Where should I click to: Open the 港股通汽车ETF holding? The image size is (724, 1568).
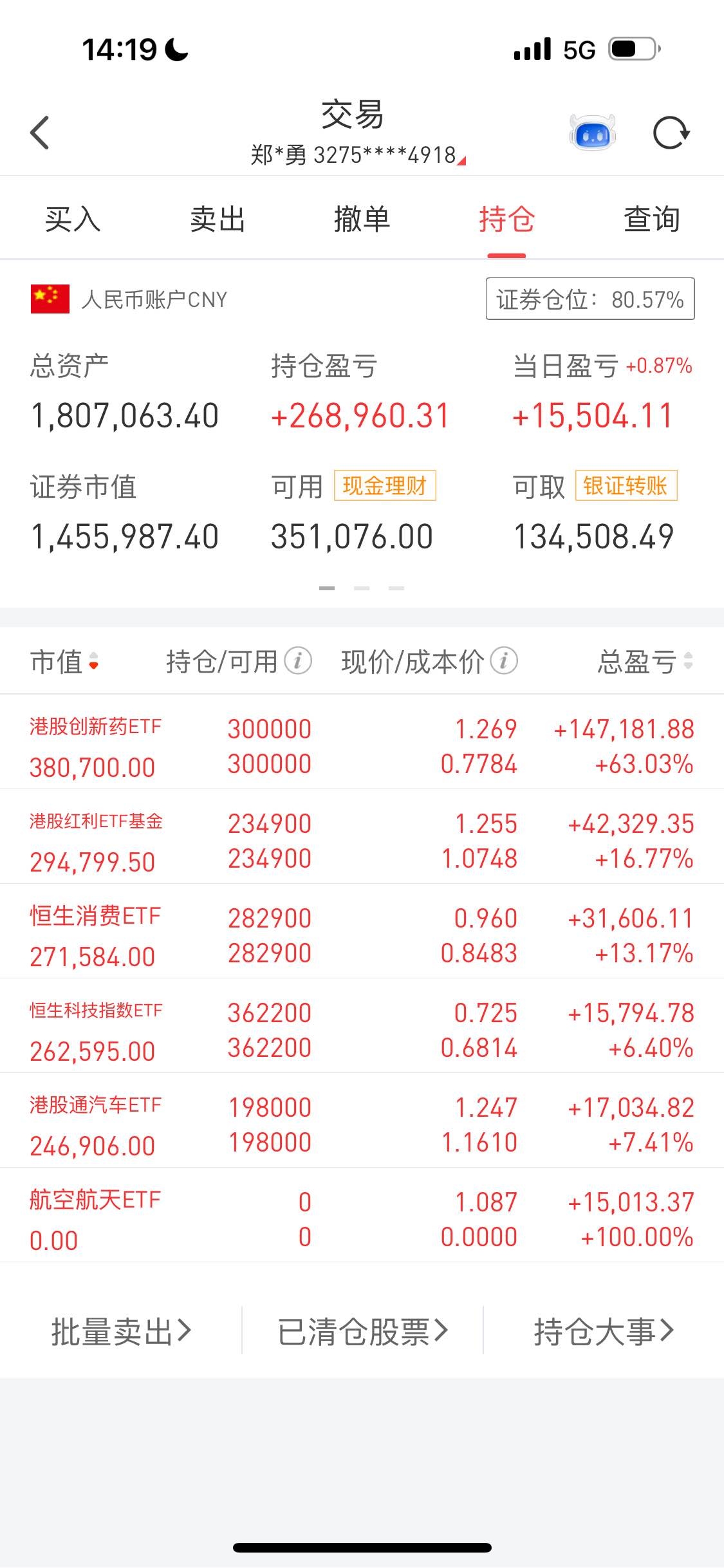[x=362, y=1121]
